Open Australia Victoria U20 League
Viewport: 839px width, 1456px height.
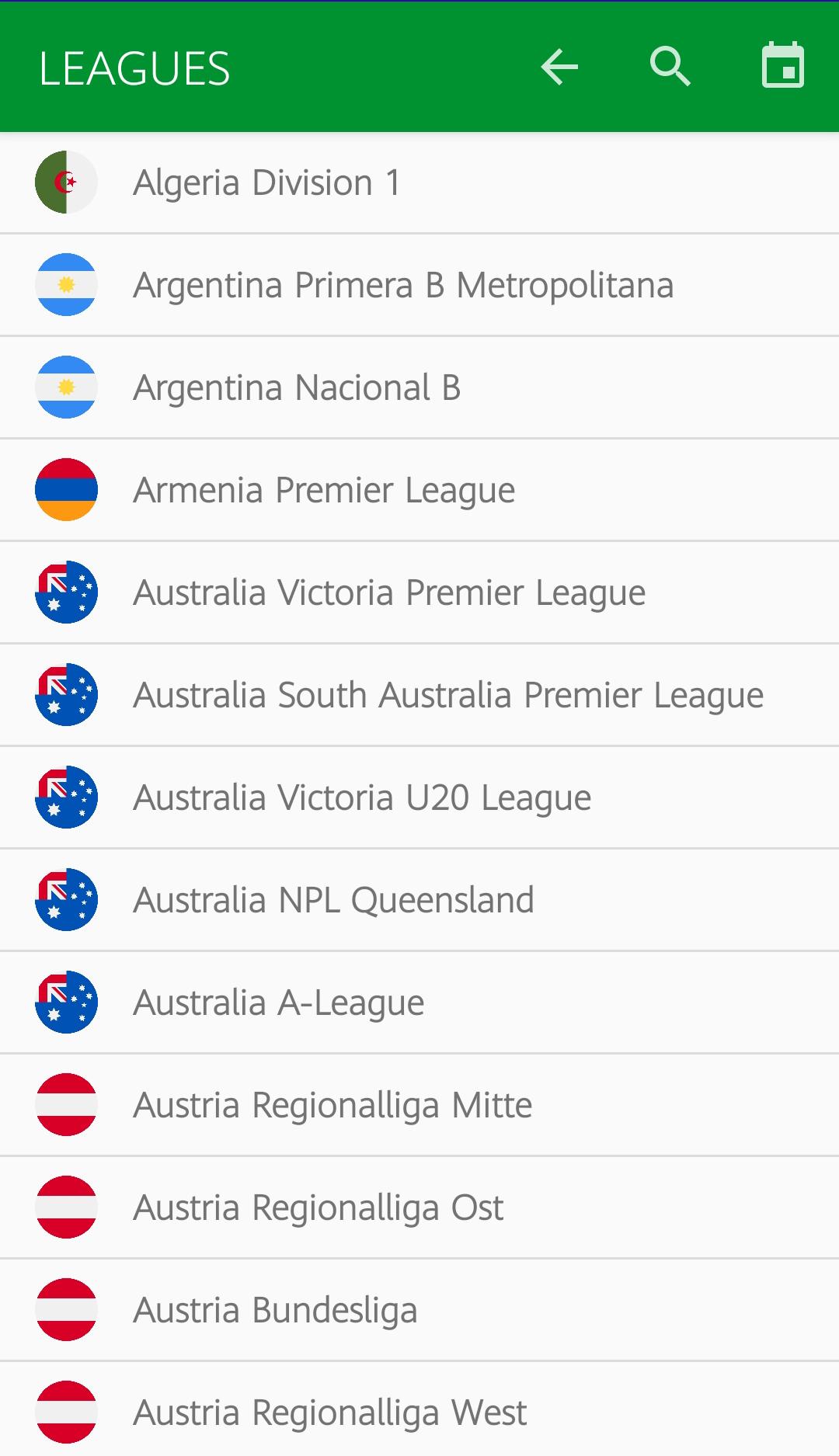419,797
